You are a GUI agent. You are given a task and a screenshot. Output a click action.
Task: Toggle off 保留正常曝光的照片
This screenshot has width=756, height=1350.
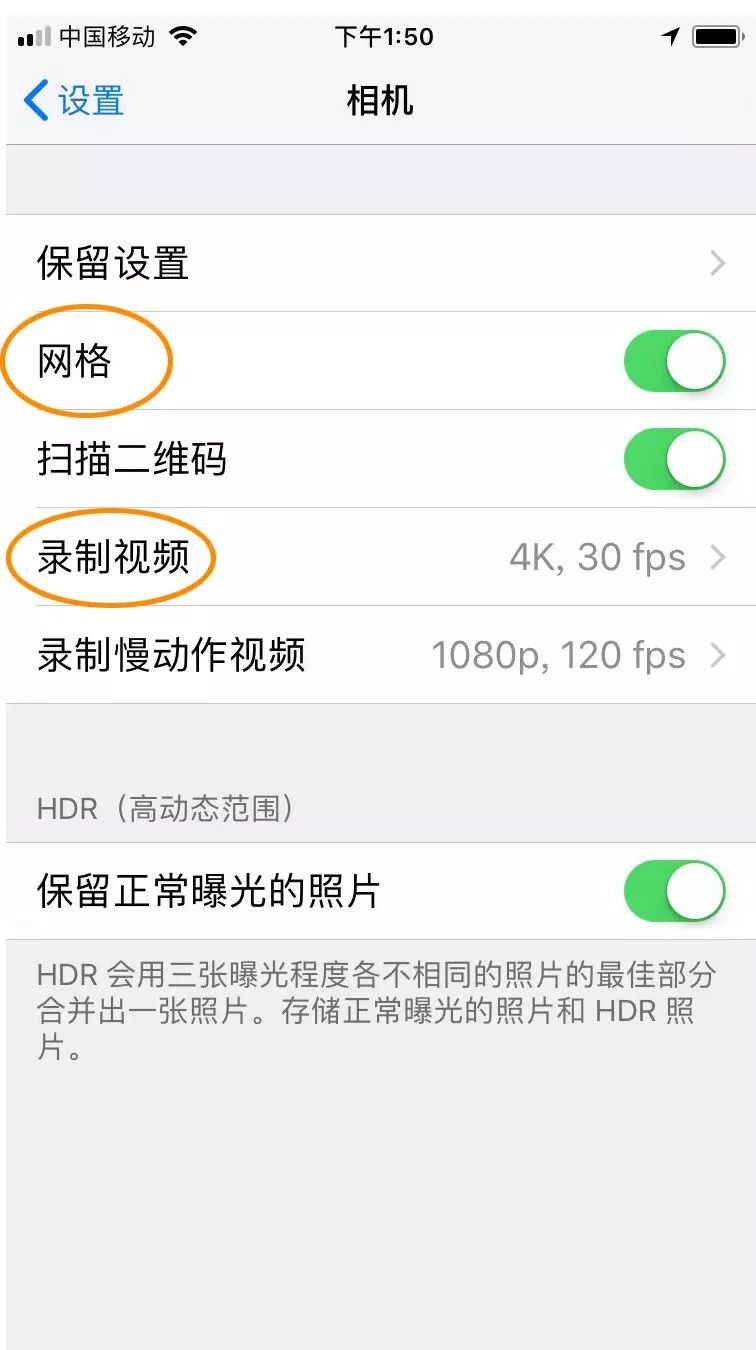tap(674, 891)
